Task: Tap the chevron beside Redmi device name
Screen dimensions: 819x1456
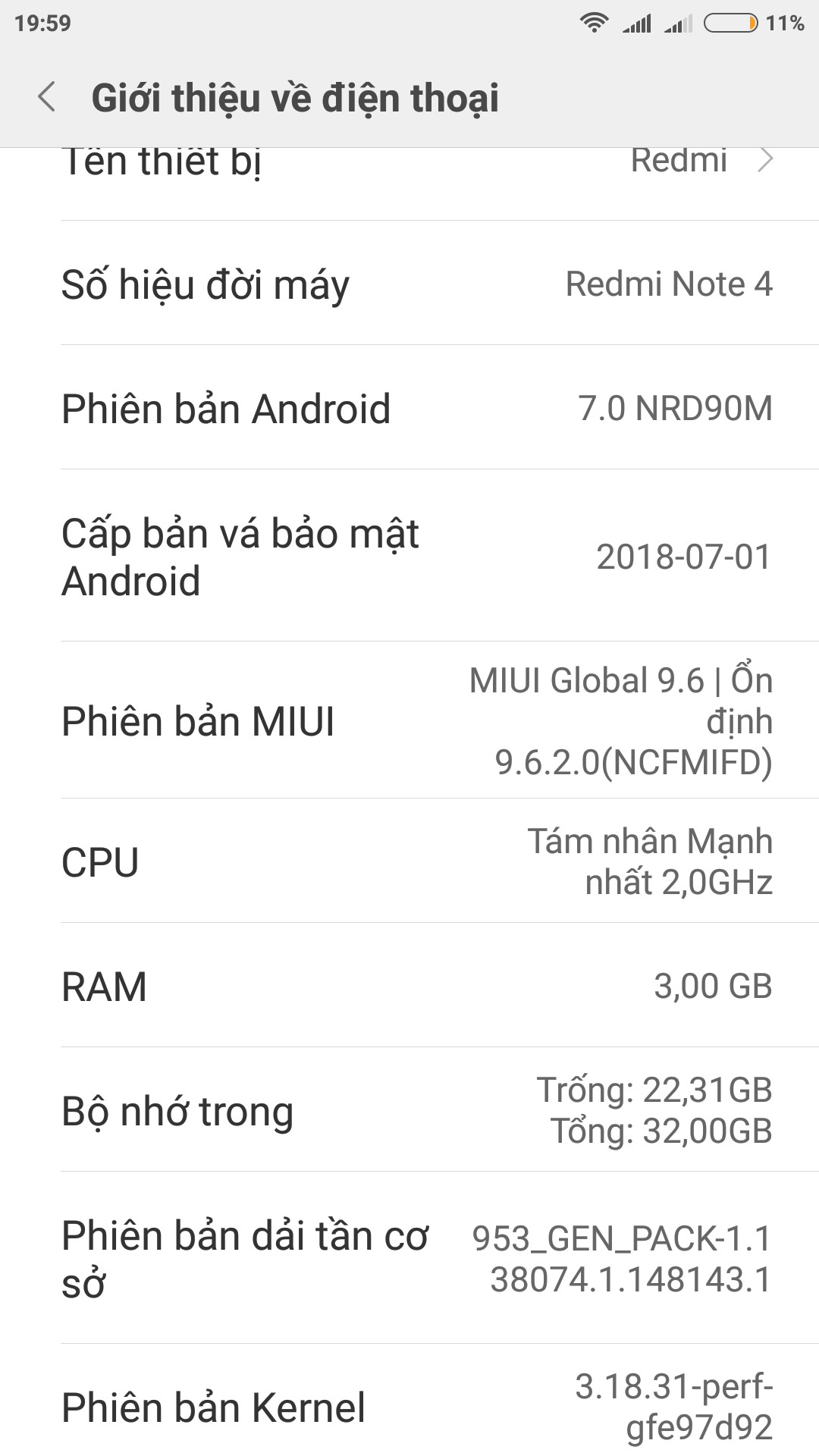Action: (770, 161)
